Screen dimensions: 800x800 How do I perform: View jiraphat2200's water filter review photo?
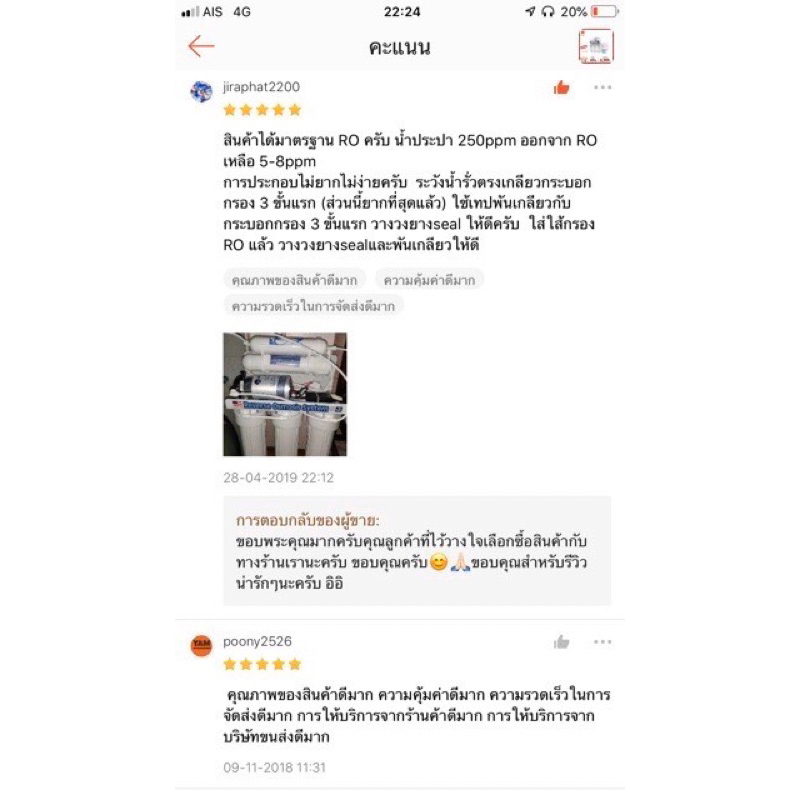pyautogui.click(x=285, y=394)
